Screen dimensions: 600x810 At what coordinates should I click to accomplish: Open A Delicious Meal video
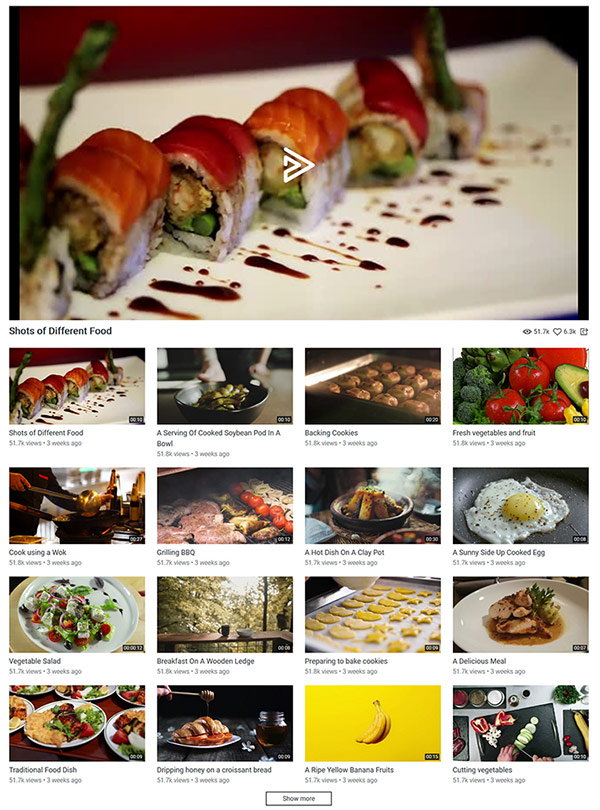520,615
